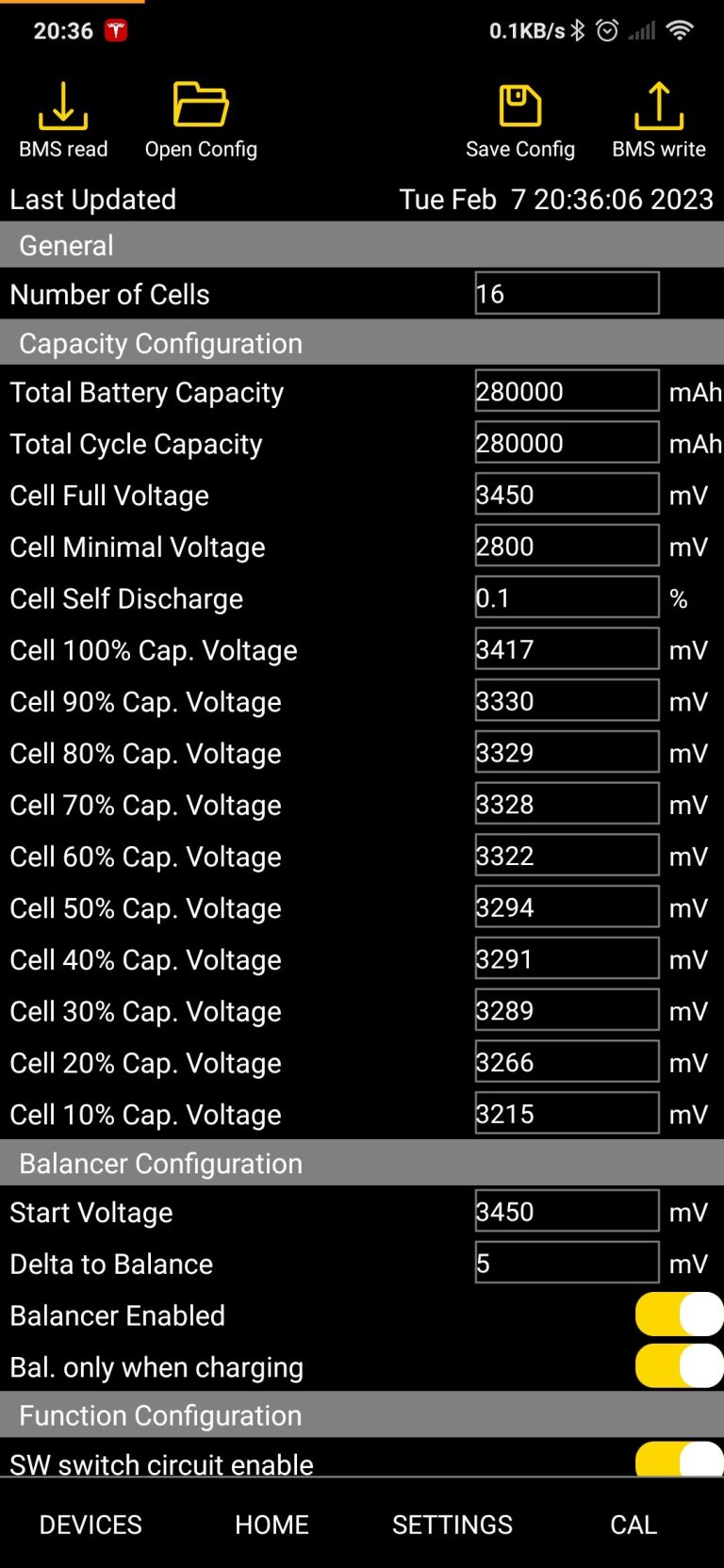Screen dimensions: 724x1568
Task: Save the current config with floppy icon
Action: (x=520, y=104)
